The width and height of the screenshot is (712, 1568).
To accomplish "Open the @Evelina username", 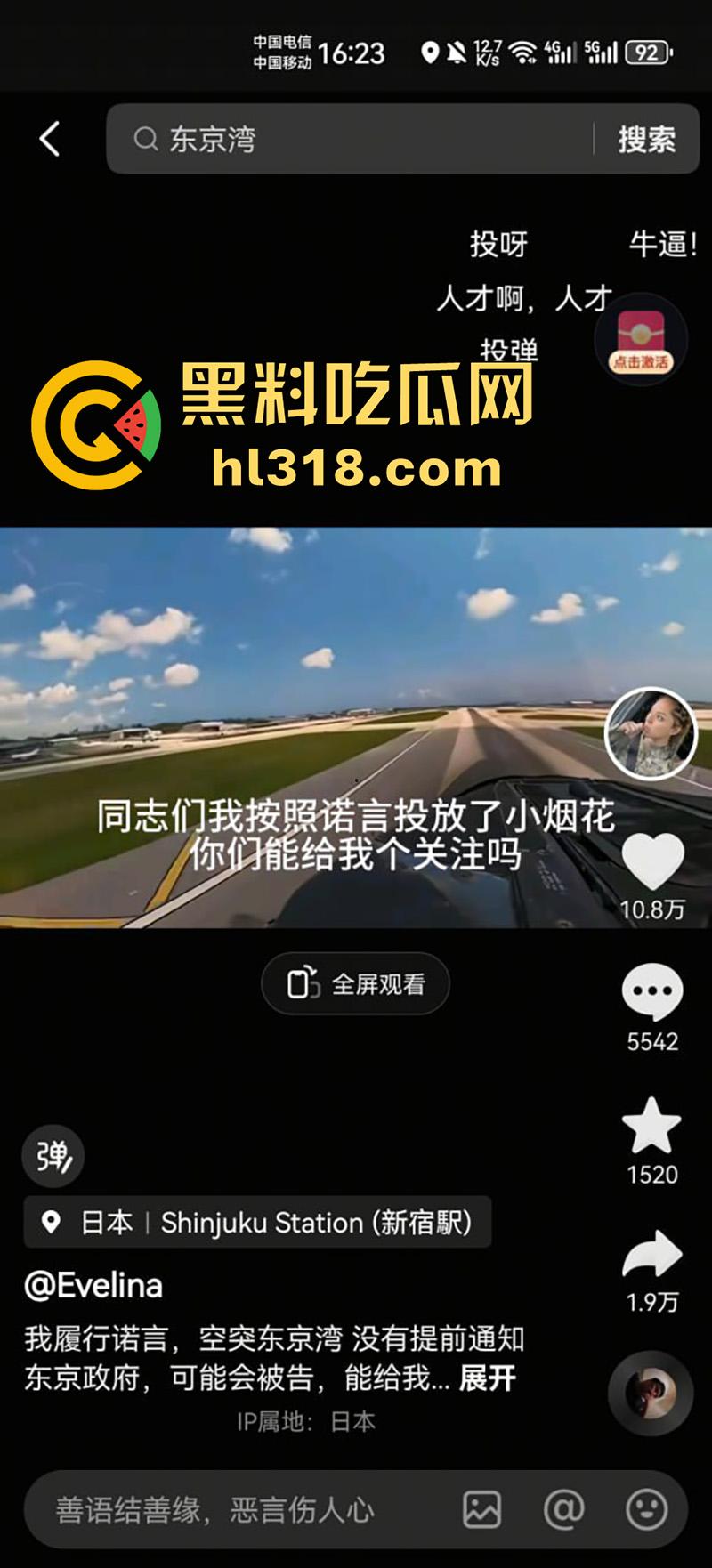I will (x=93, y=1285).
